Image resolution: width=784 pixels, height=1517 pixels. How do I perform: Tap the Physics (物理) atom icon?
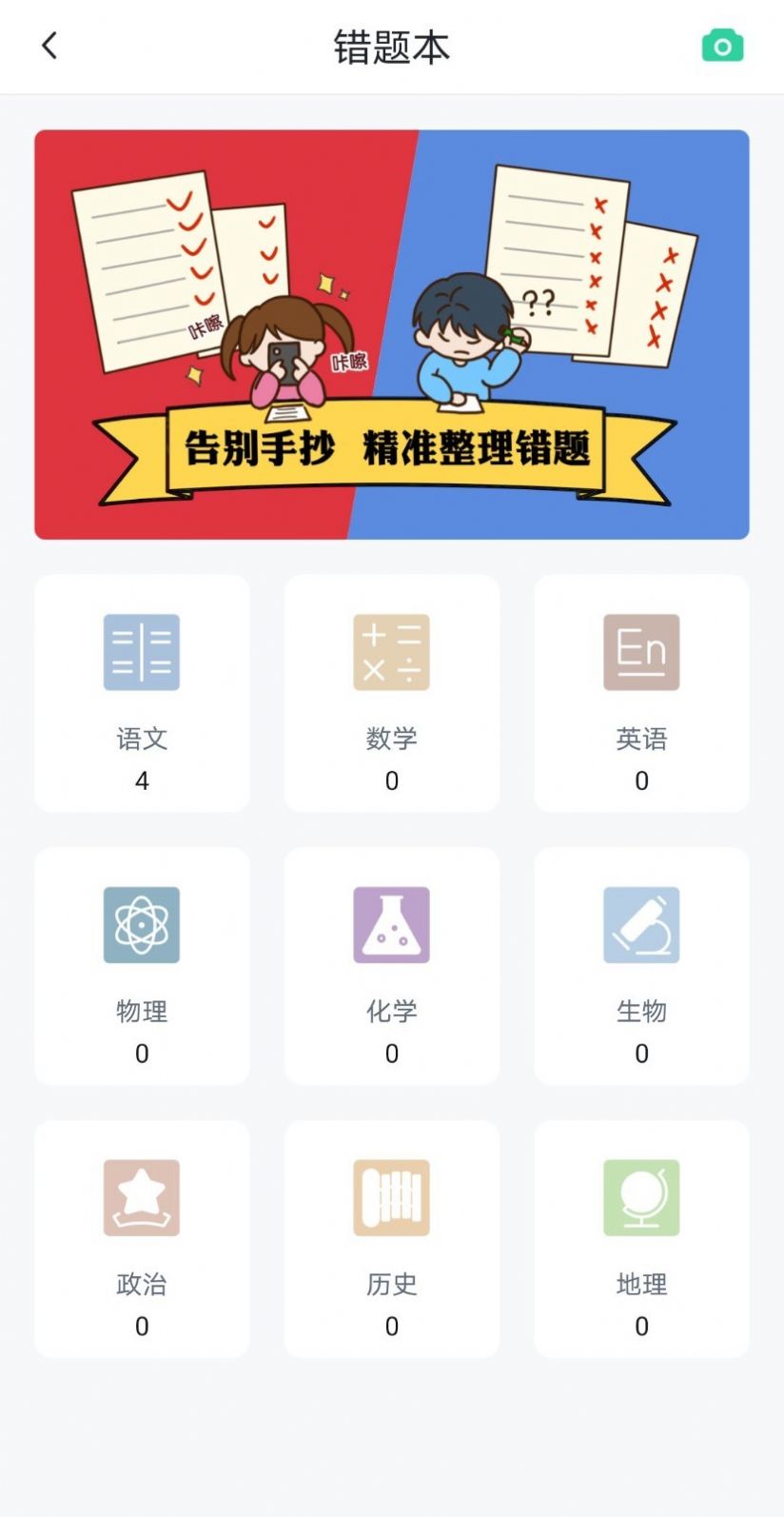[141, 925]
